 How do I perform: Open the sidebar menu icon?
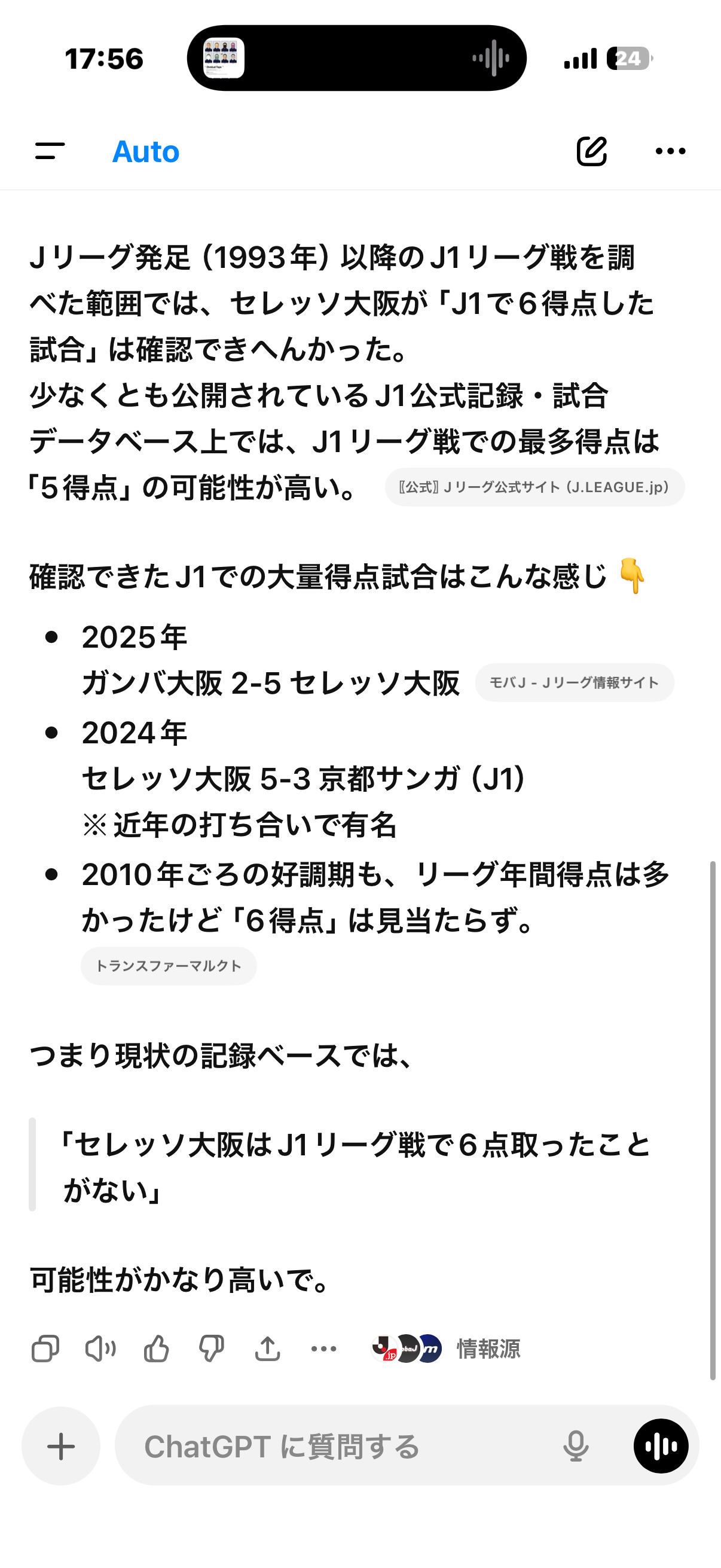pos(50,151)
